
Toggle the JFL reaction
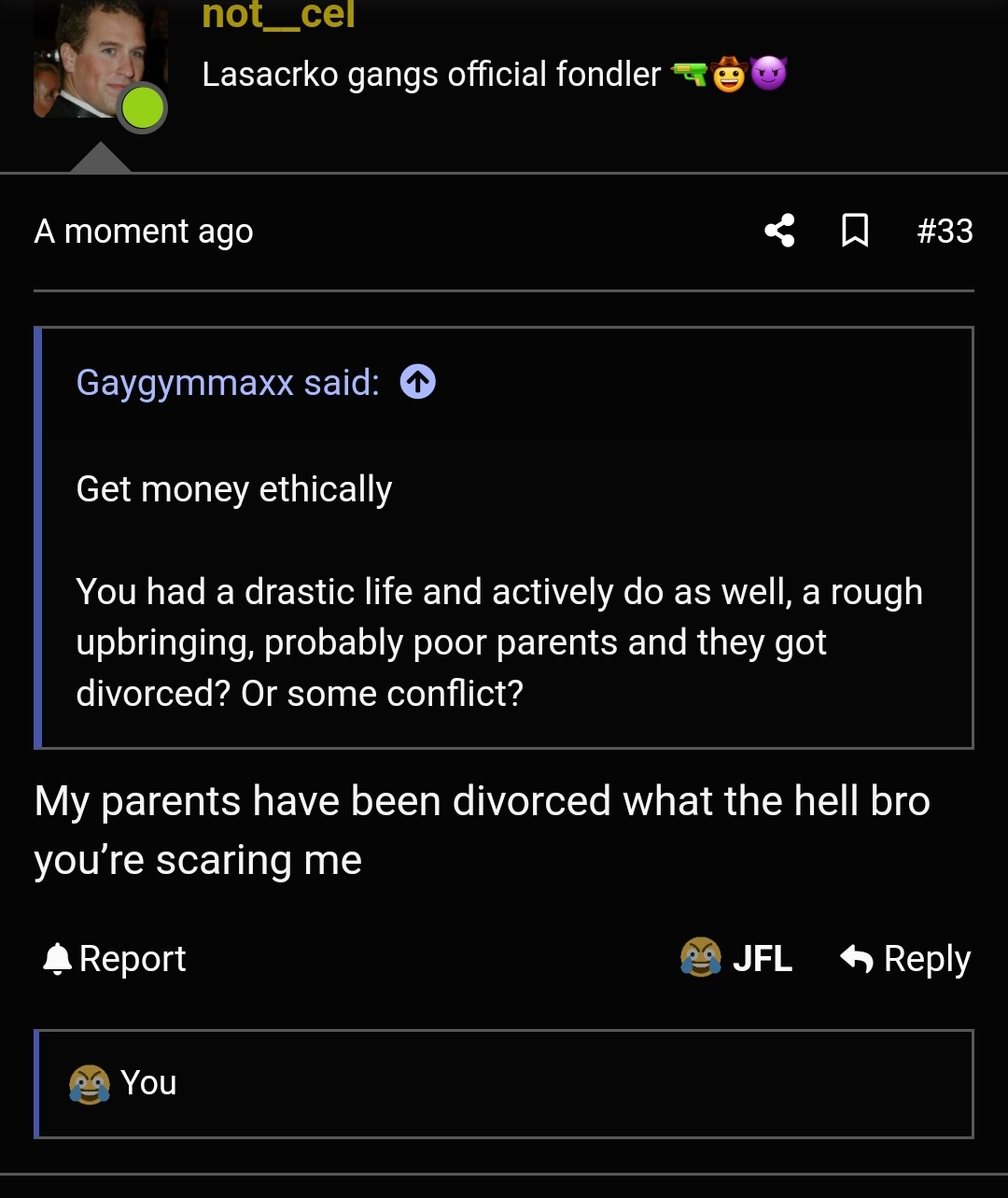click(737, 958)
